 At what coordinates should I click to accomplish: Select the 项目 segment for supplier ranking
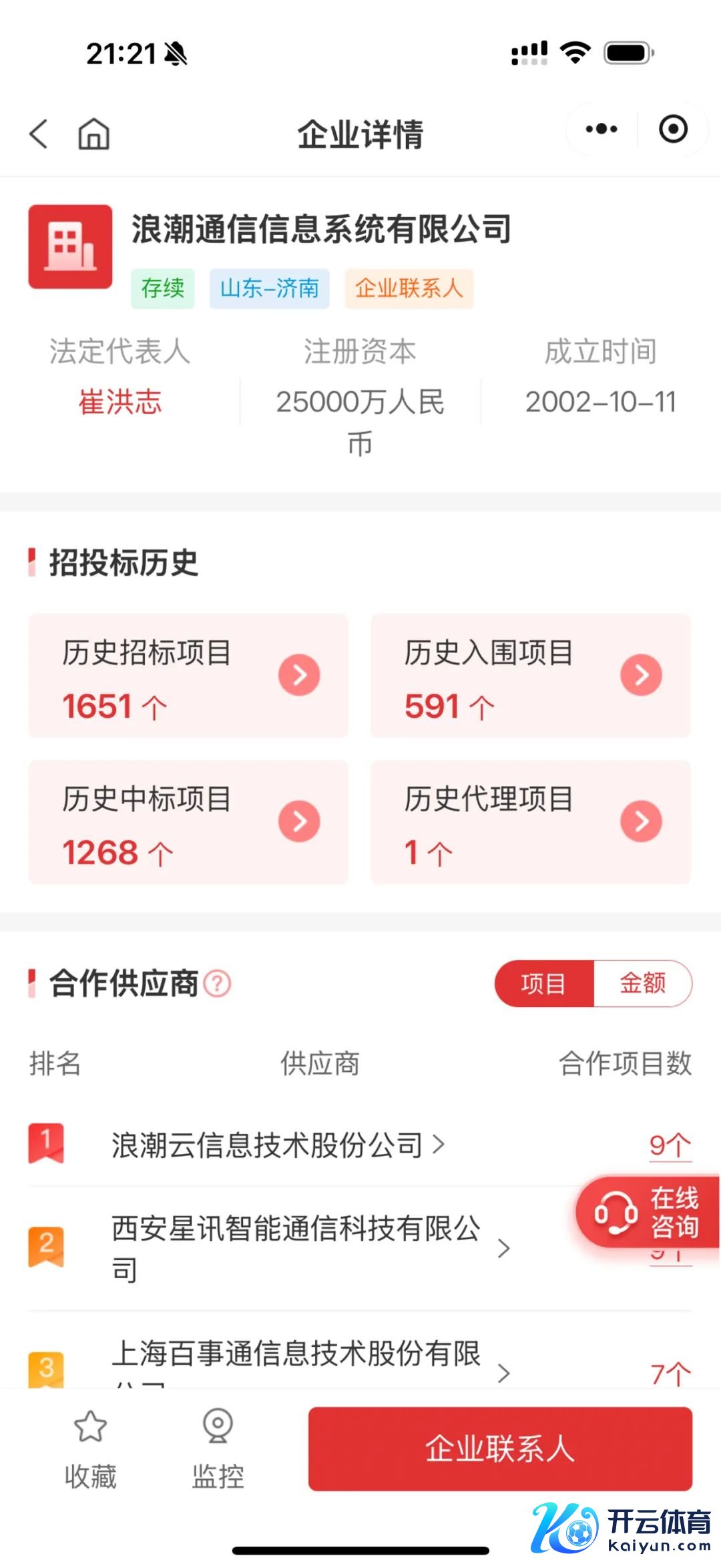pyautogui.click(x=543, y=983)
